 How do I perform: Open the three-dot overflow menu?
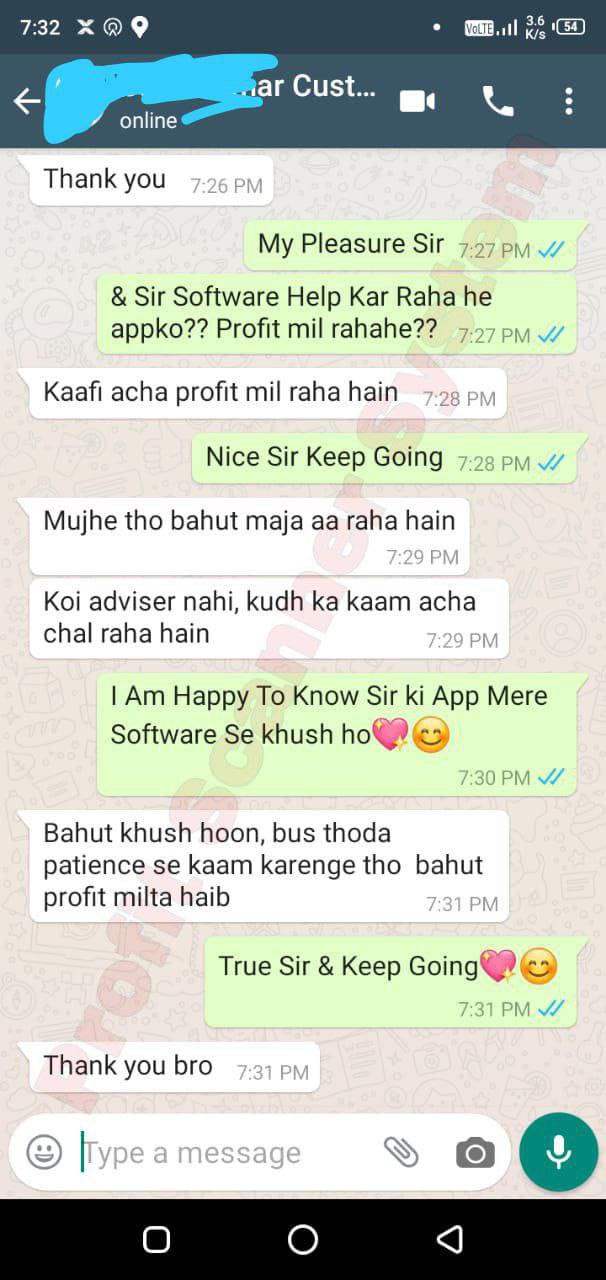pyautogui.click(x=568, y=101)
